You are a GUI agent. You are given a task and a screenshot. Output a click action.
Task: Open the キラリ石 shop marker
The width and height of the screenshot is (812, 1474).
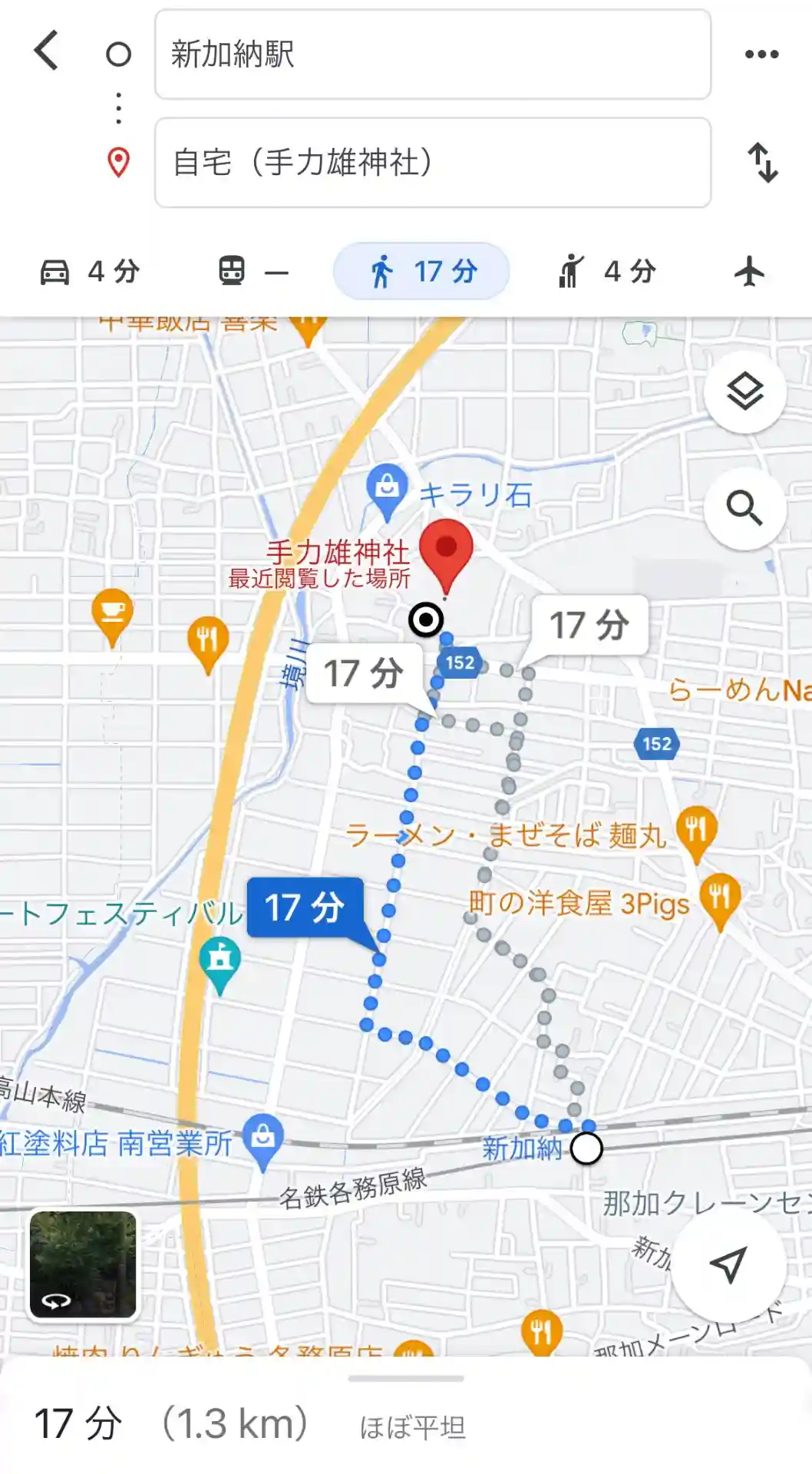[x=387, y=487]
